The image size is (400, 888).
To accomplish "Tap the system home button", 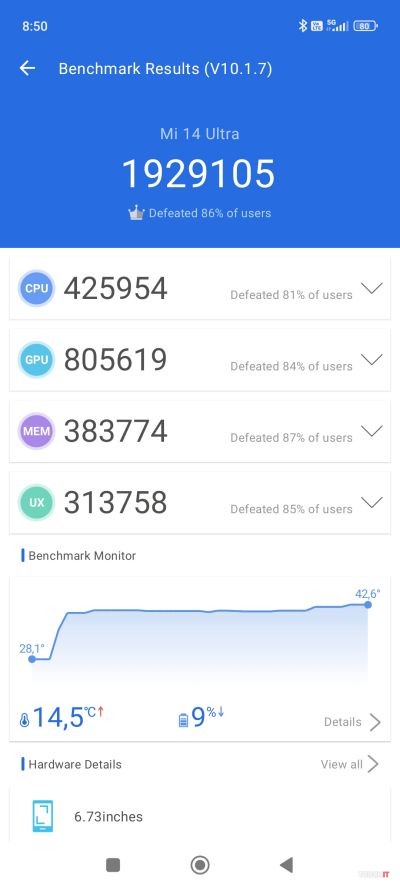I will point(200,865).
